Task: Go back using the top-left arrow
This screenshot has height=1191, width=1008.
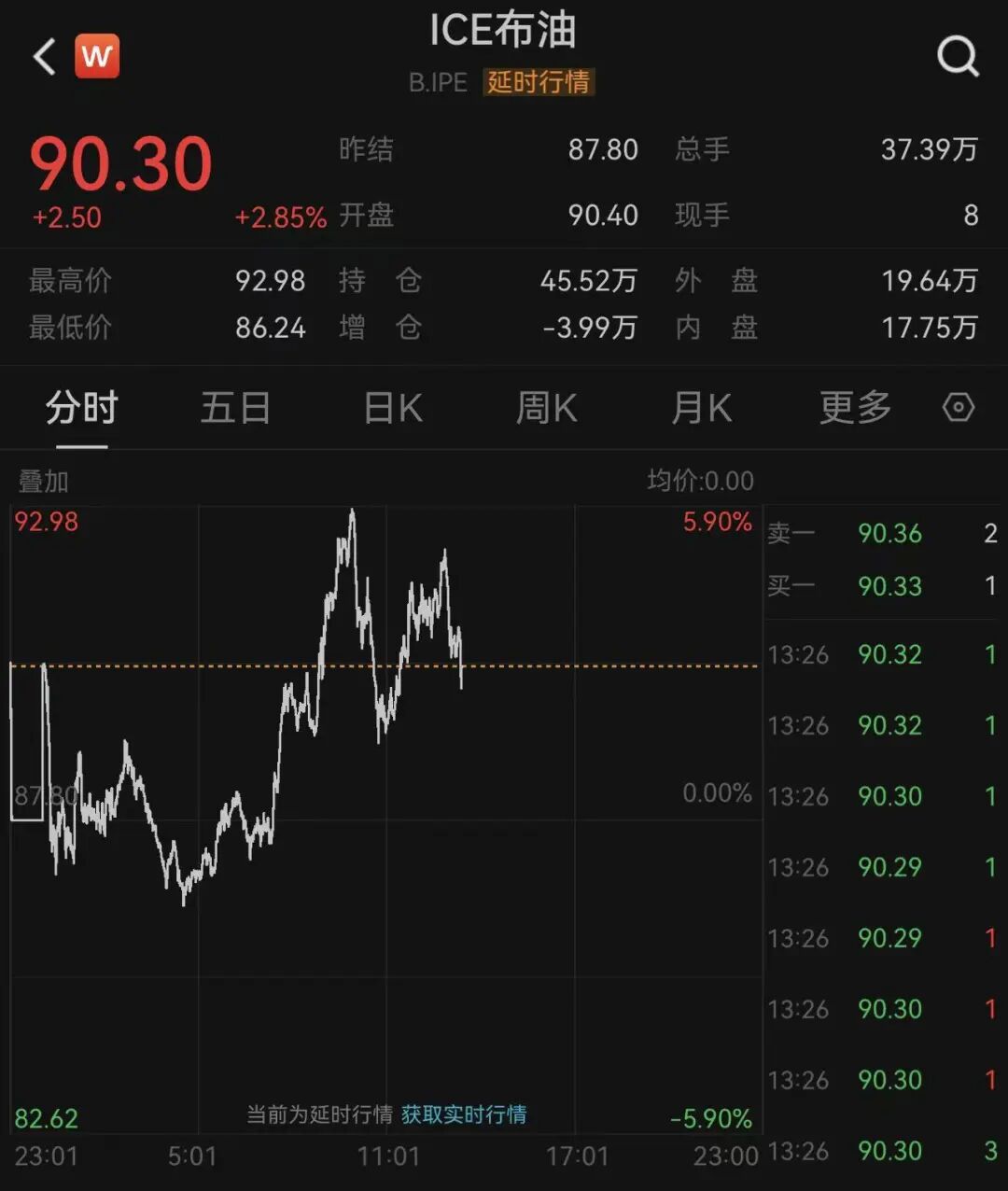Action: click(x=45, y=57)
